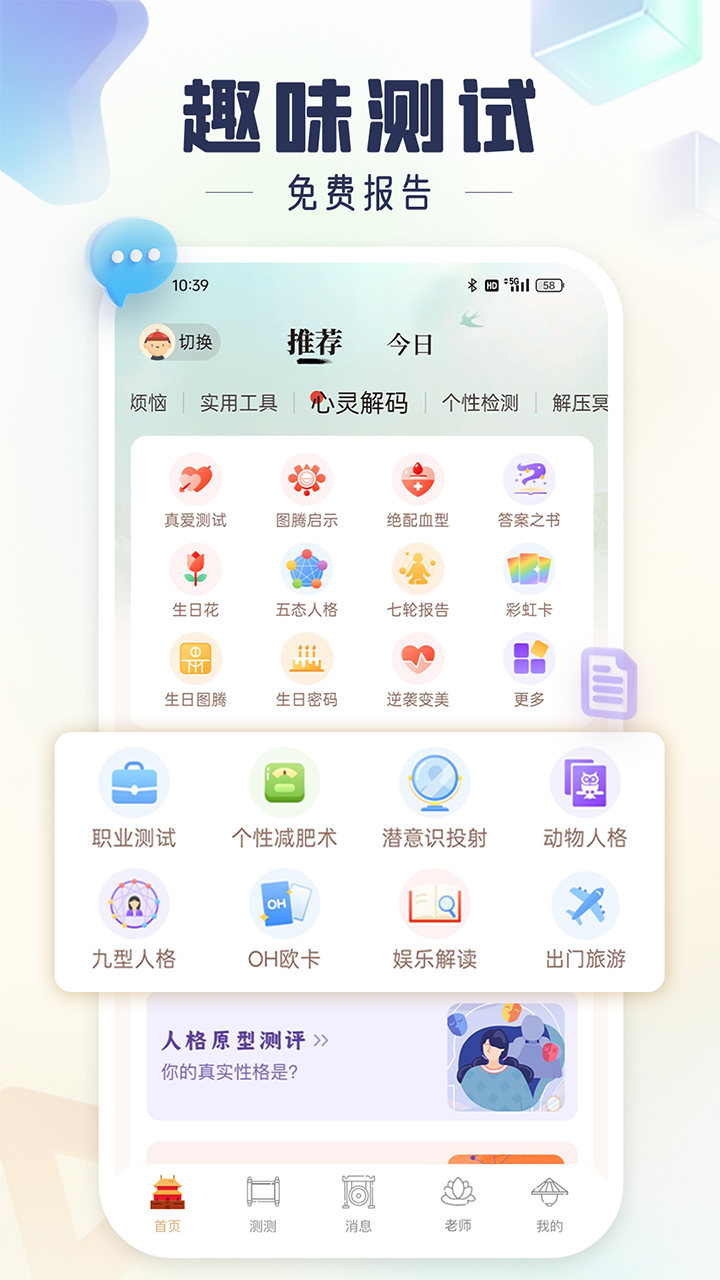The width and height of the screenshot is (720, 1280).
Task: Tap the 绝配血型 blood type icon
Action: (419, 480)
